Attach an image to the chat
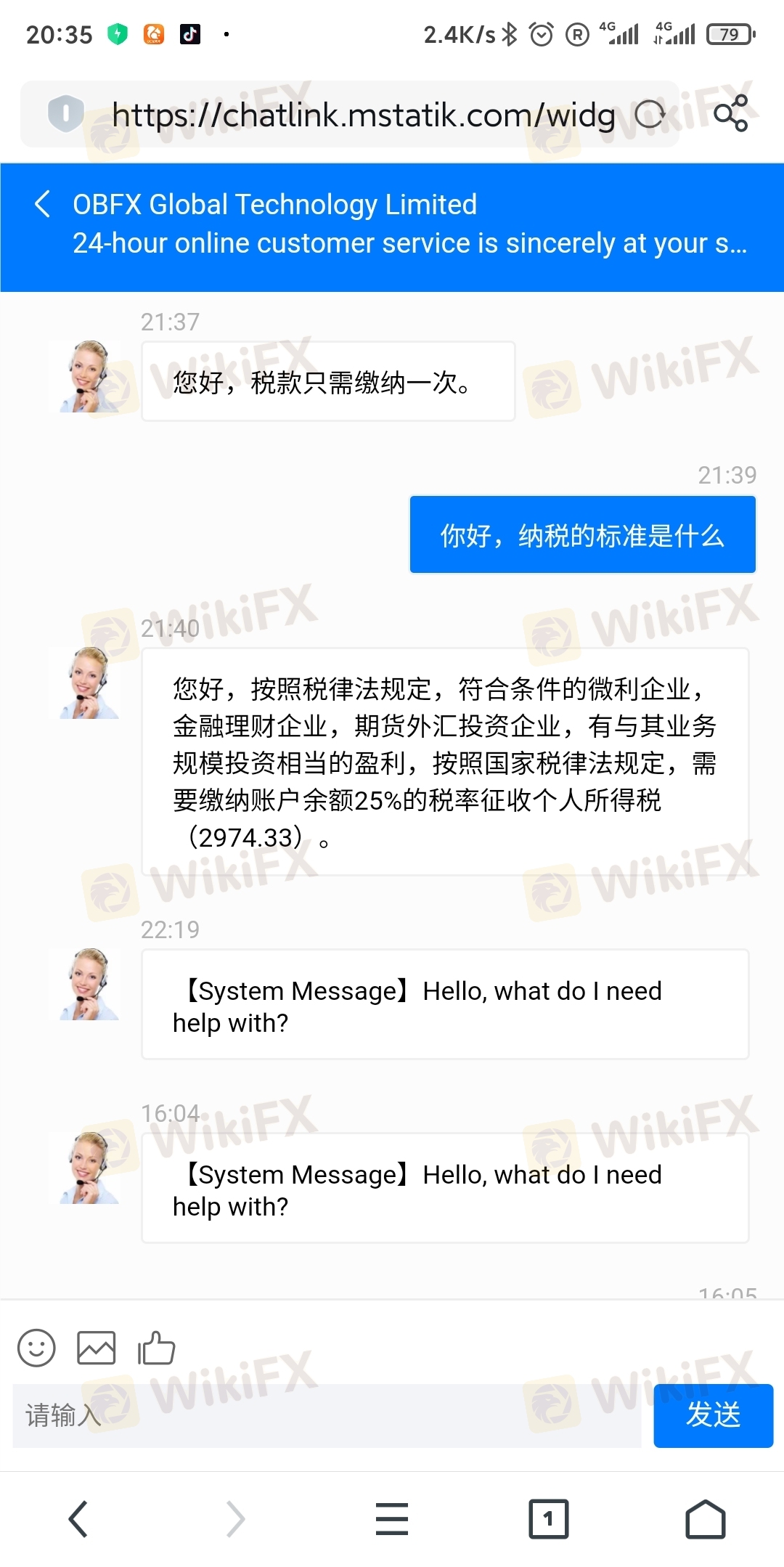 [97, 1348]
